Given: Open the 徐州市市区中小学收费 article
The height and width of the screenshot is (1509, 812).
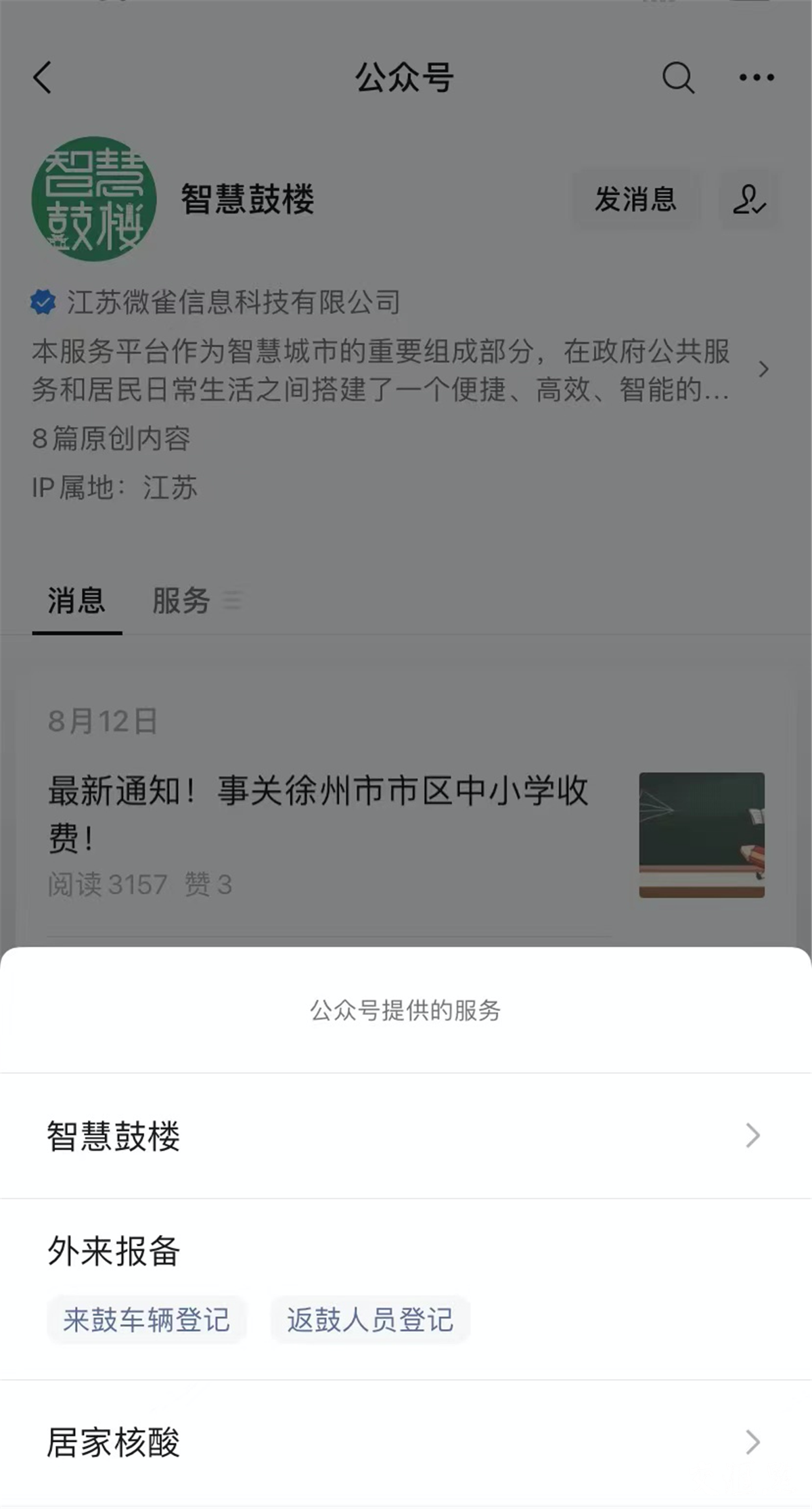Looking at the screenshot, I should tap(318, 812).
